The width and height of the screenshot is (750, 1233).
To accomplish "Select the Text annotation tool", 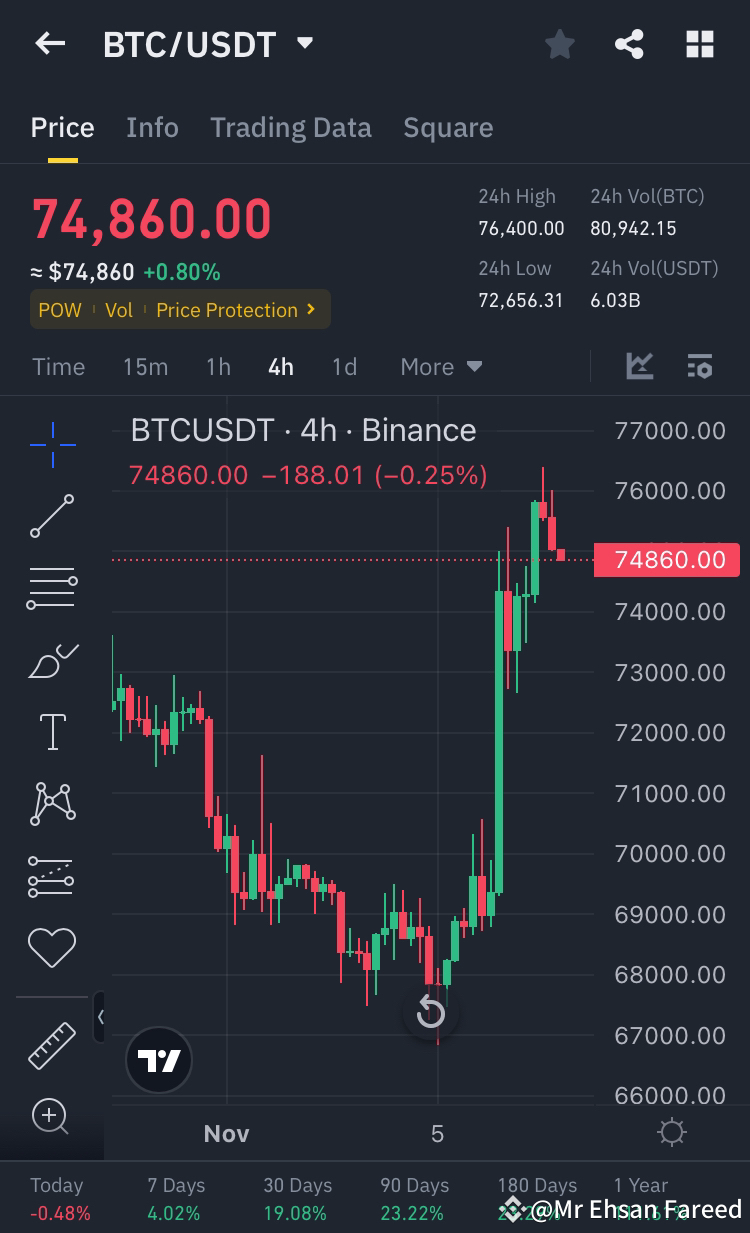I will point(52,731).
